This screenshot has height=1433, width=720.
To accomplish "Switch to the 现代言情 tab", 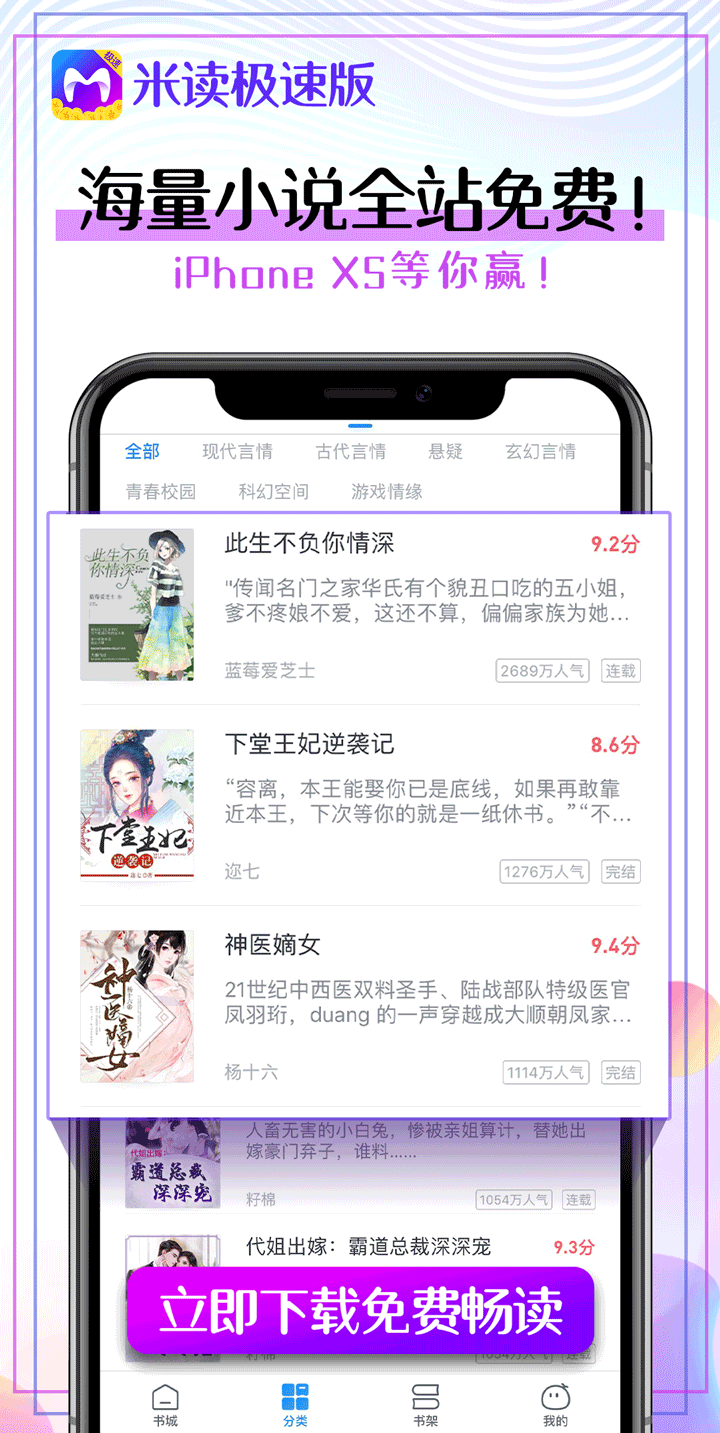I will coord(239,451).
